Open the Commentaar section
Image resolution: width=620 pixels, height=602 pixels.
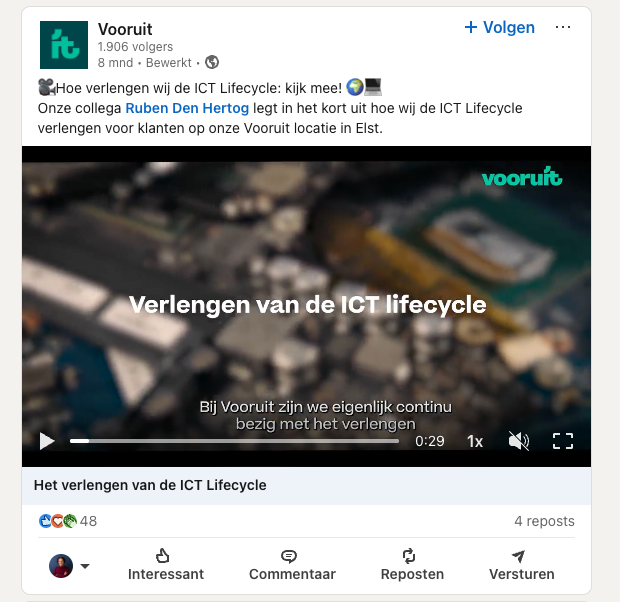pyautogui.click(x=292, y=565)
